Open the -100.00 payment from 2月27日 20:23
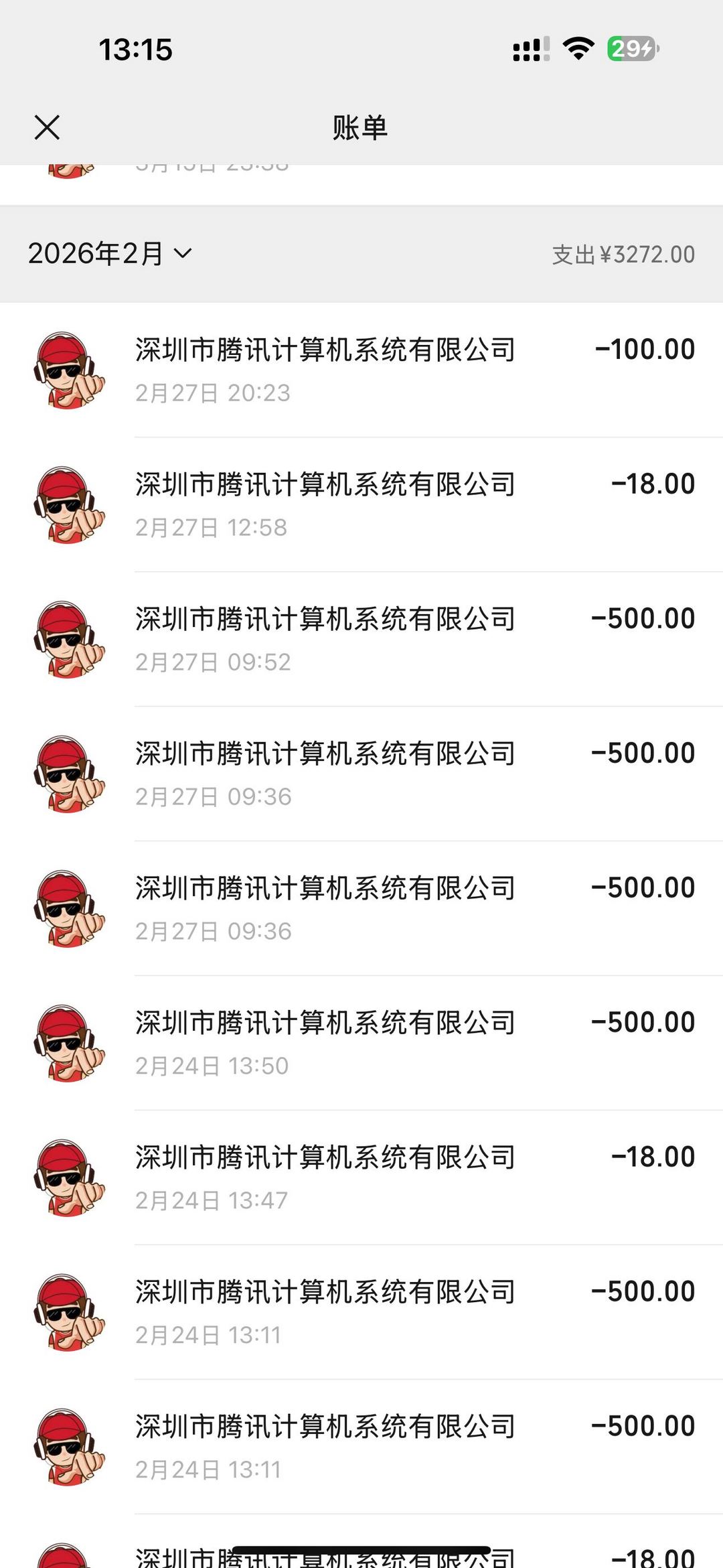Viewport: 723px width, 1568px height. (x=361, y=370)
